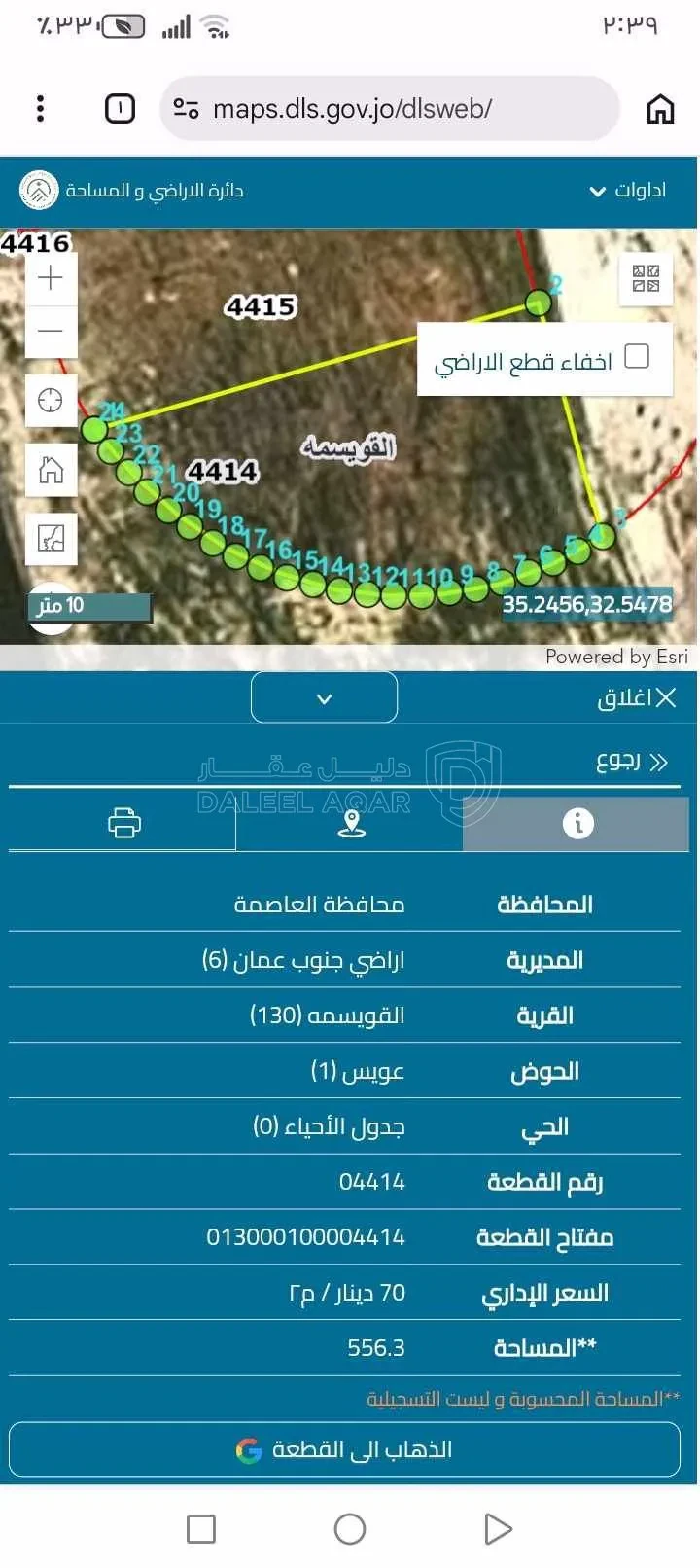Select the info tab

click(577, 824)
